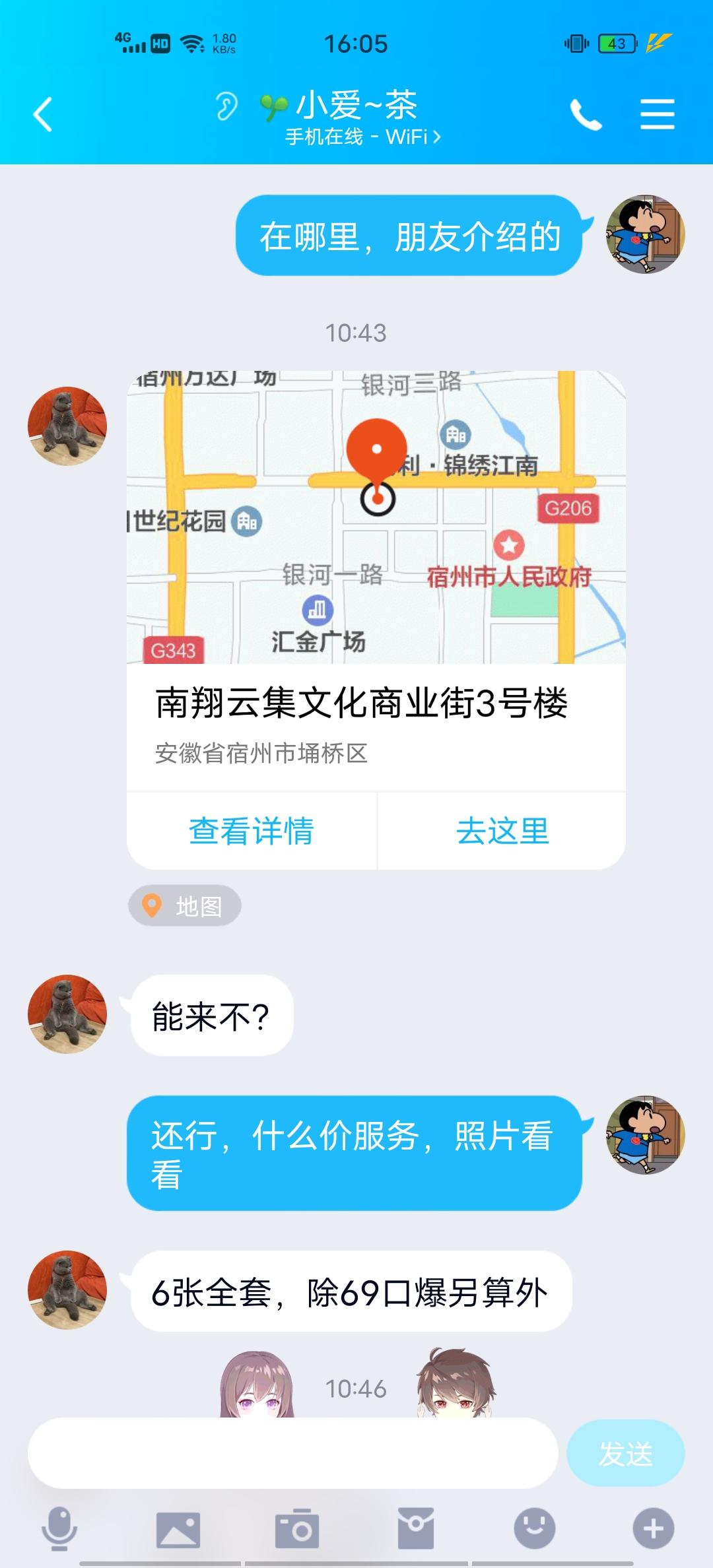Image resolution: width=713 pixels, height=1568 pixels.
Task: Send a red packet
Action: (416, 1528)
